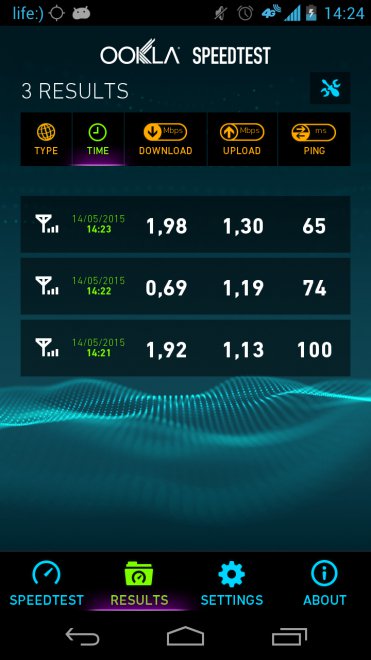Screen dimensions: 371x660
Task: Select the Results tab
Action: 139,583
